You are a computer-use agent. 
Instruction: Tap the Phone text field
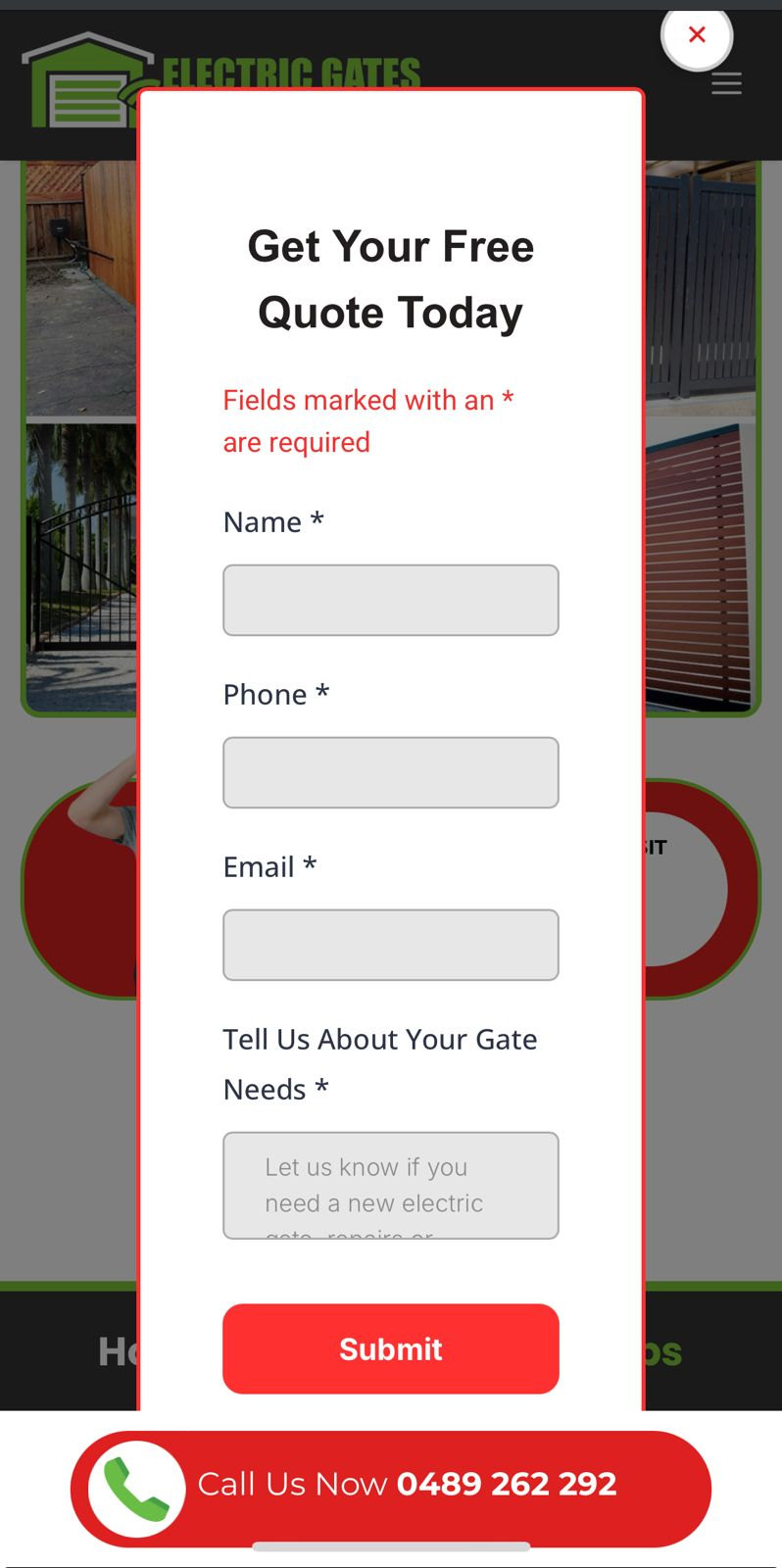(391, 772)
